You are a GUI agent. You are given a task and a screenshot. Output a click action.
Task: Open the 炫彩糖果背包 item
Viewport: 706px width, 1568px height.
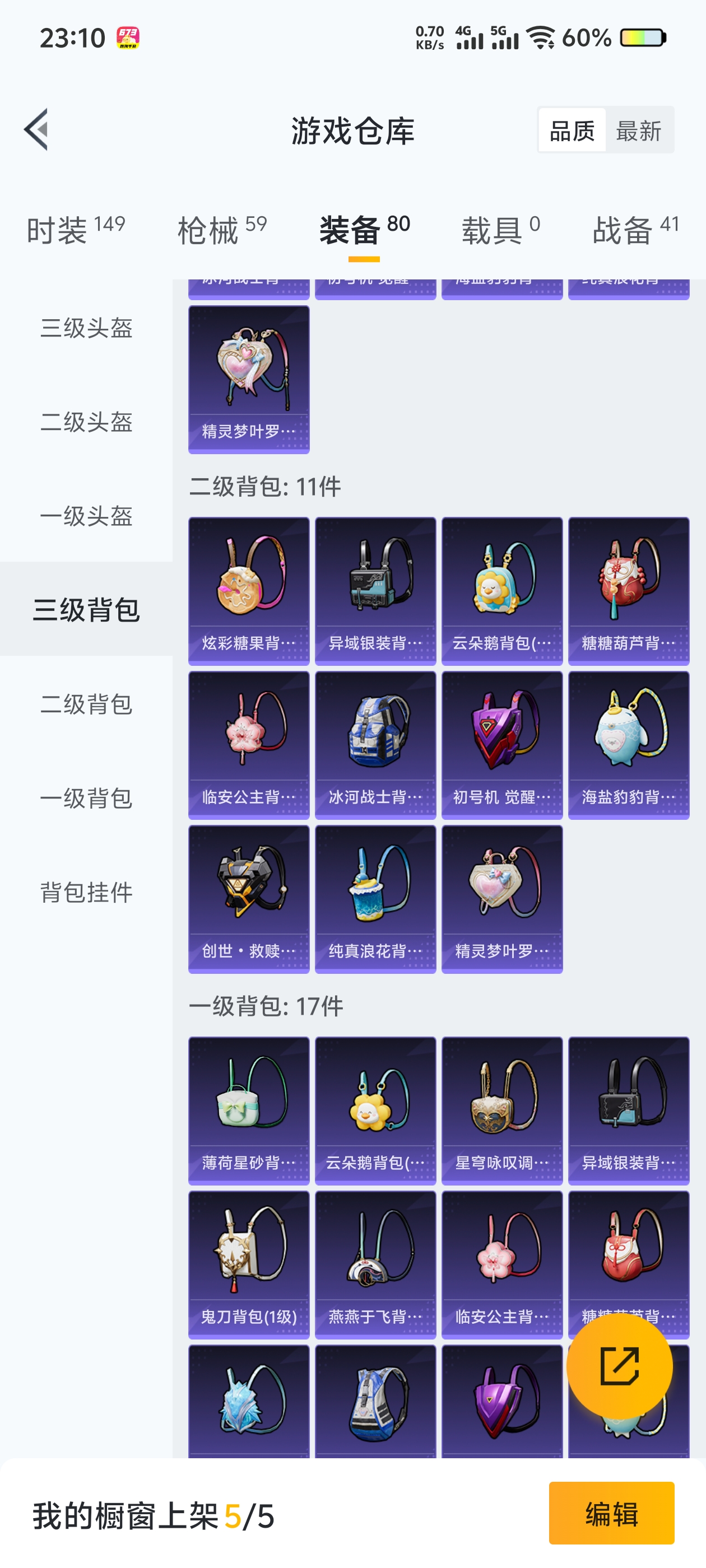[249, 590]
